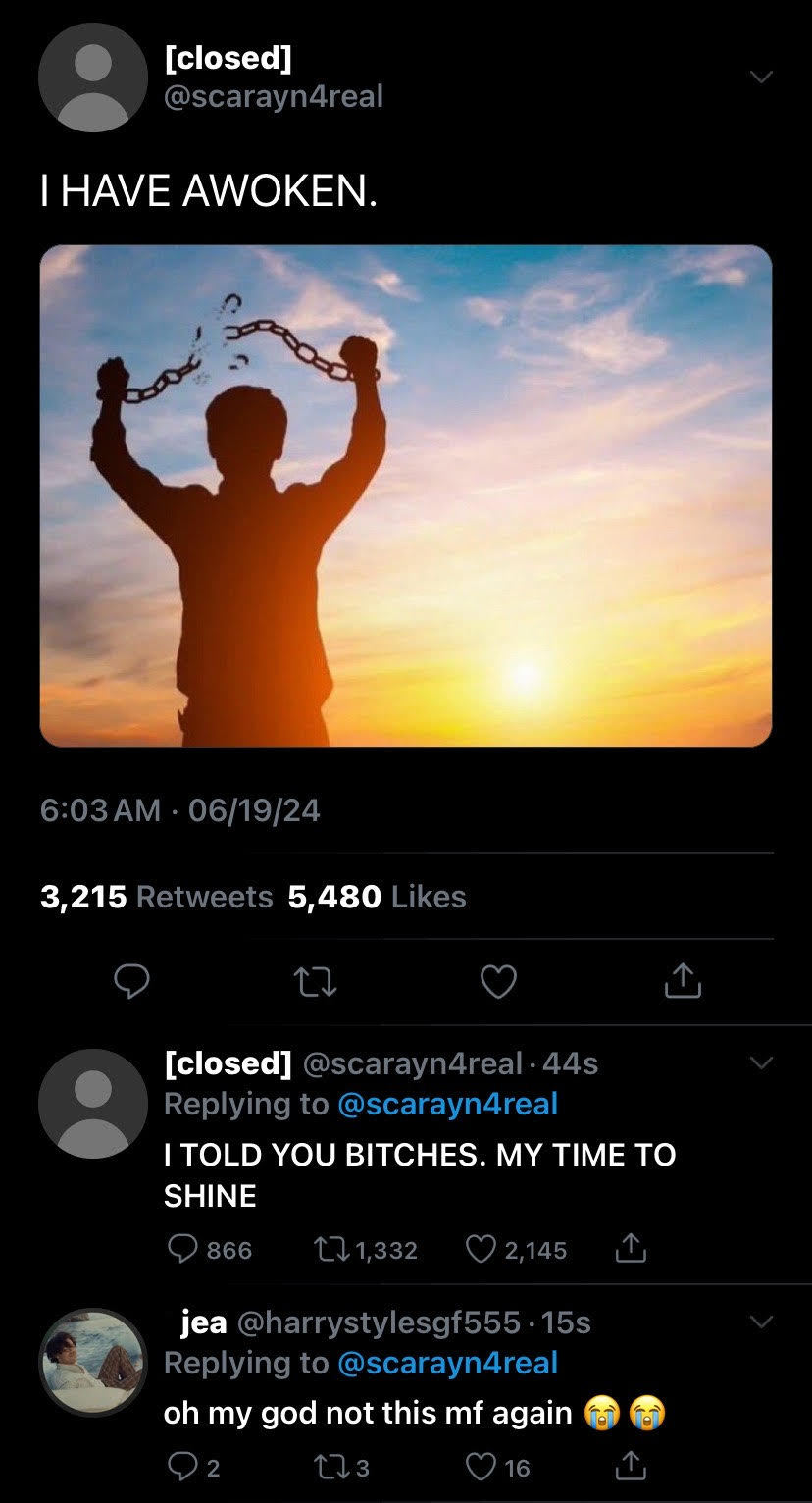Share the MY TIME TO SHINE reply
Viewport: 812px width, 1503px height.
[x=631, y=1249]
